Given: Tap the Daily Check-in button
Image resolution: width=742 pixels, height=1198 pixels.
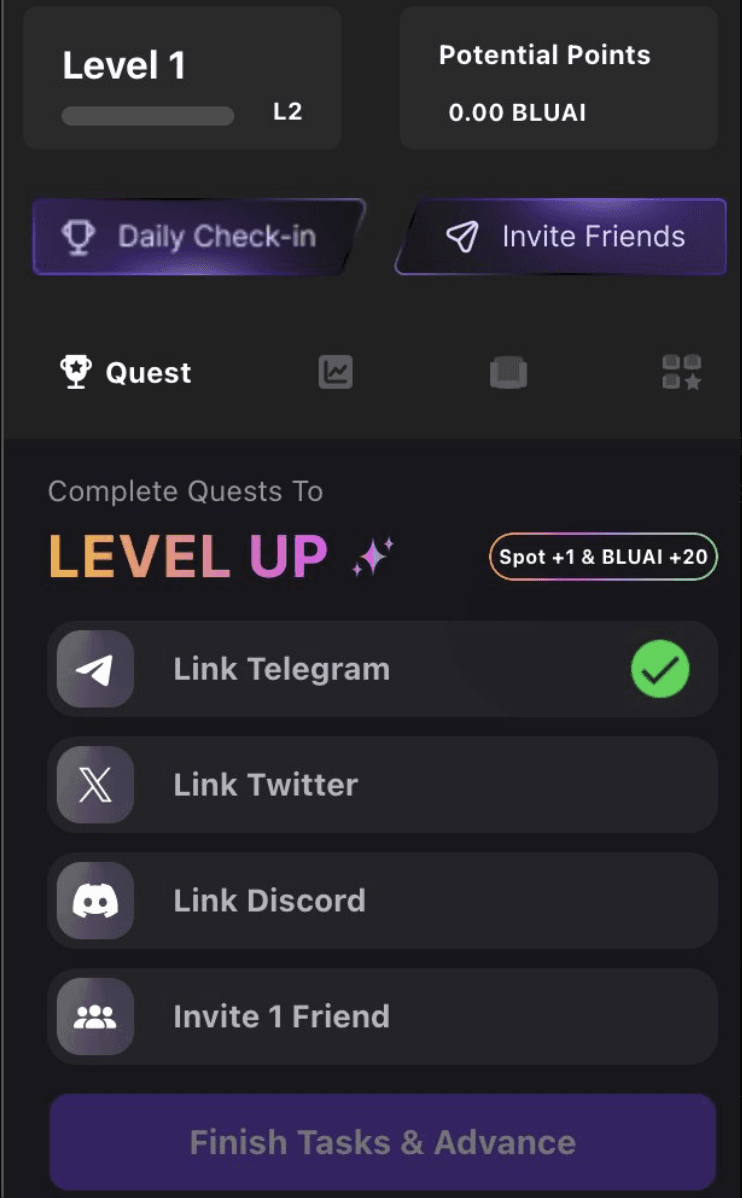Looking at the screenshot, I should [x=197, y=237].
